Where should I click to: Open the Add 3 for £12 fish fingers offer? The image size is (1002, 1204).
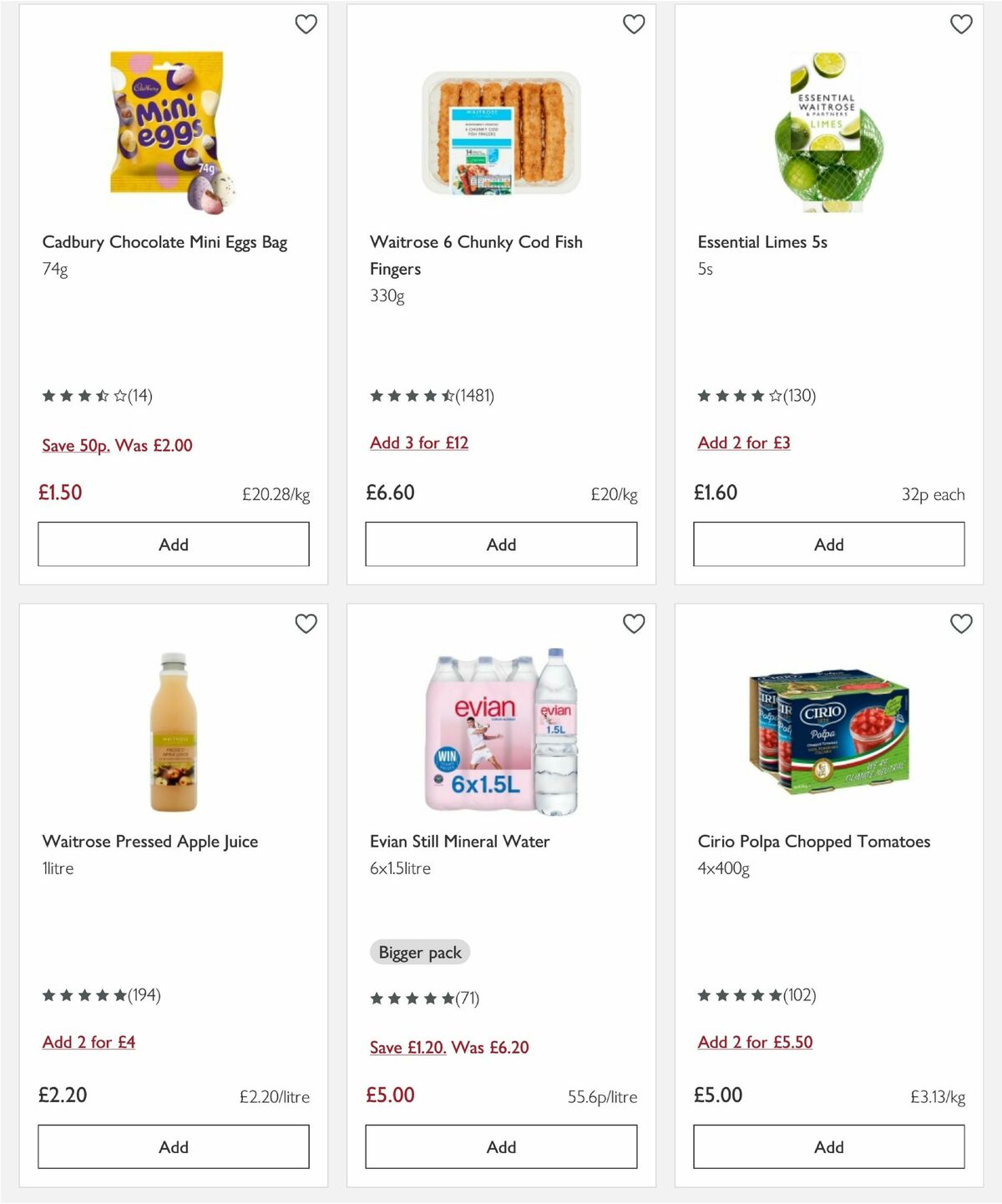[420, 443]
